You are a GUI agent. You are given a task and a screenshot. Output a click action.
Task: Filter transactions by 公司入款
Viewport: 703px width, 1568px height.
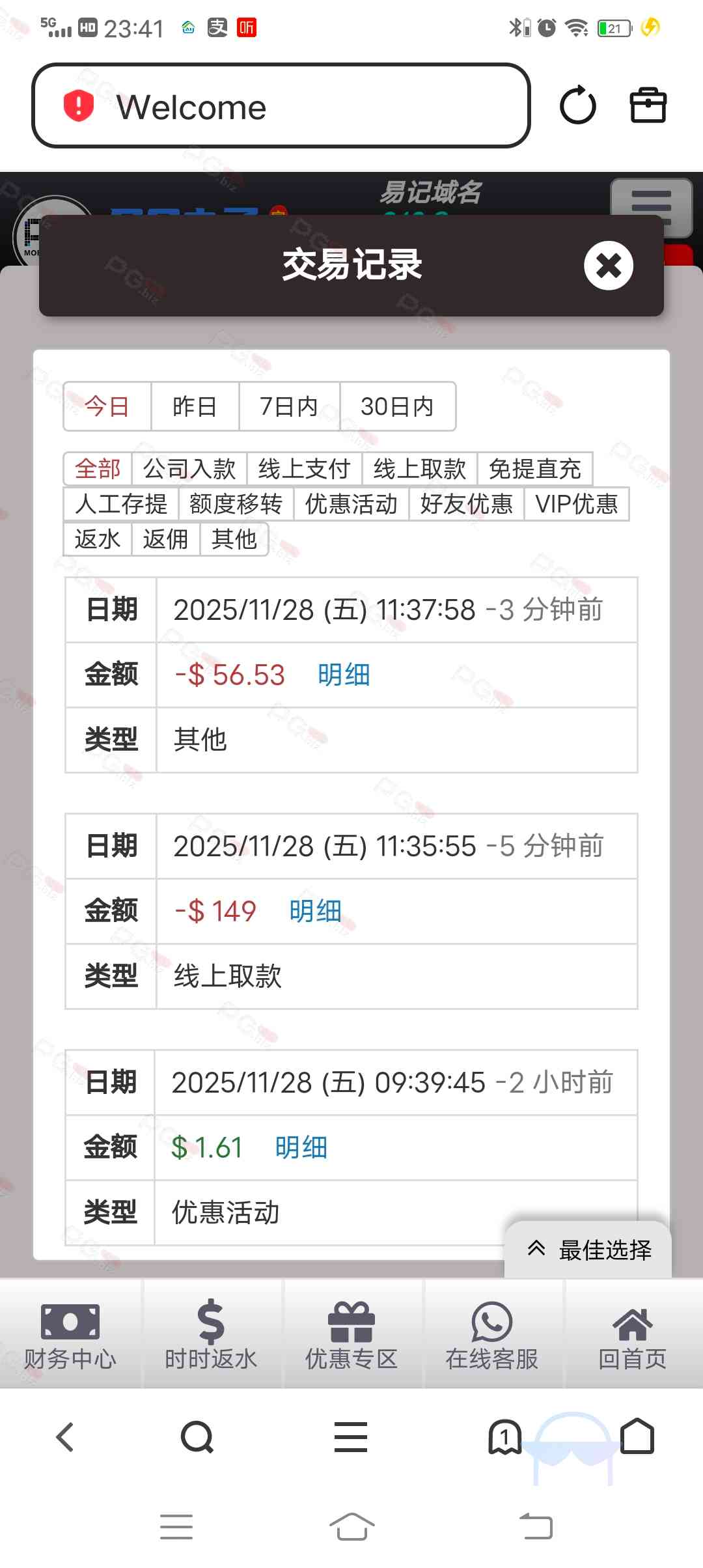click(x=189, y=469)
